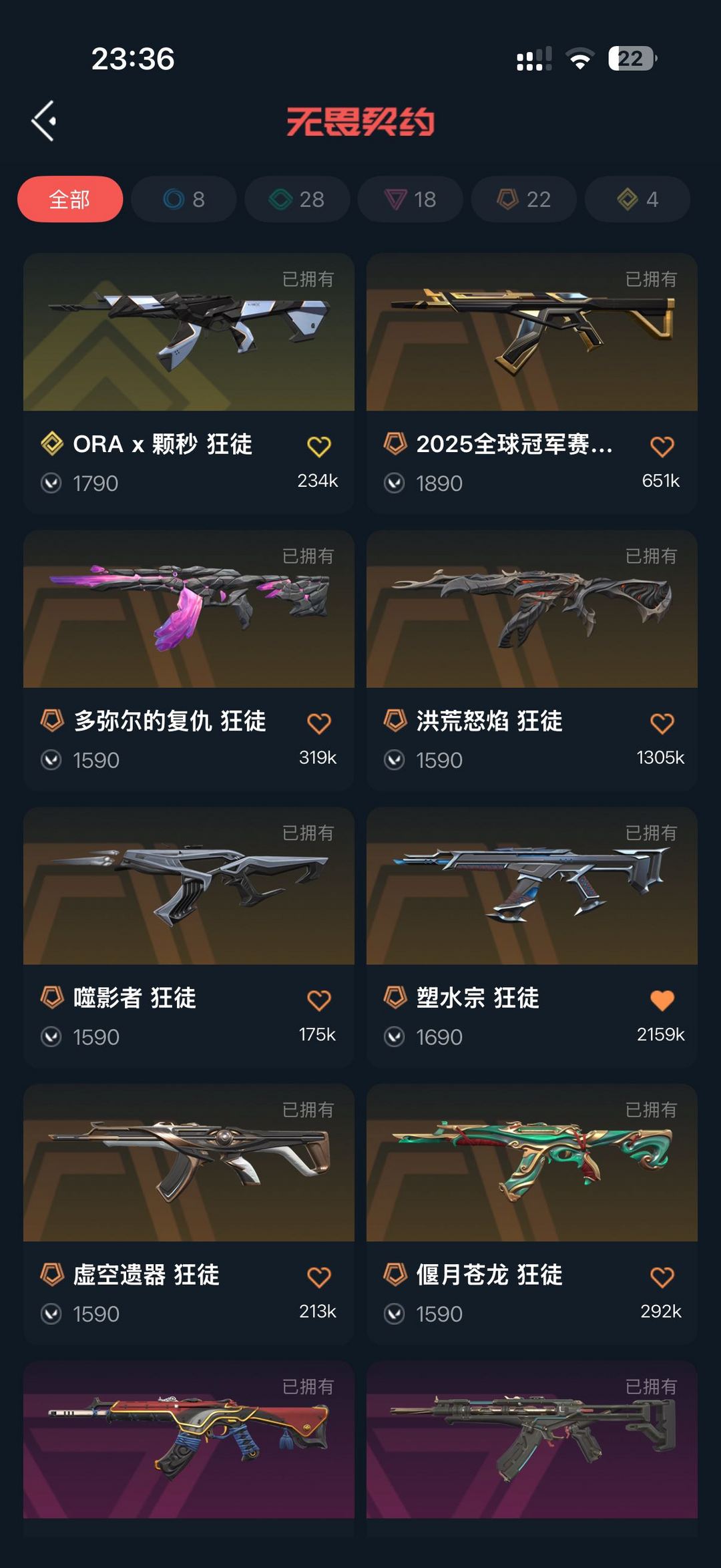The image size is (721, 1568).
Task: Select the orange tier filter showing 22
Action: (523, 199)
